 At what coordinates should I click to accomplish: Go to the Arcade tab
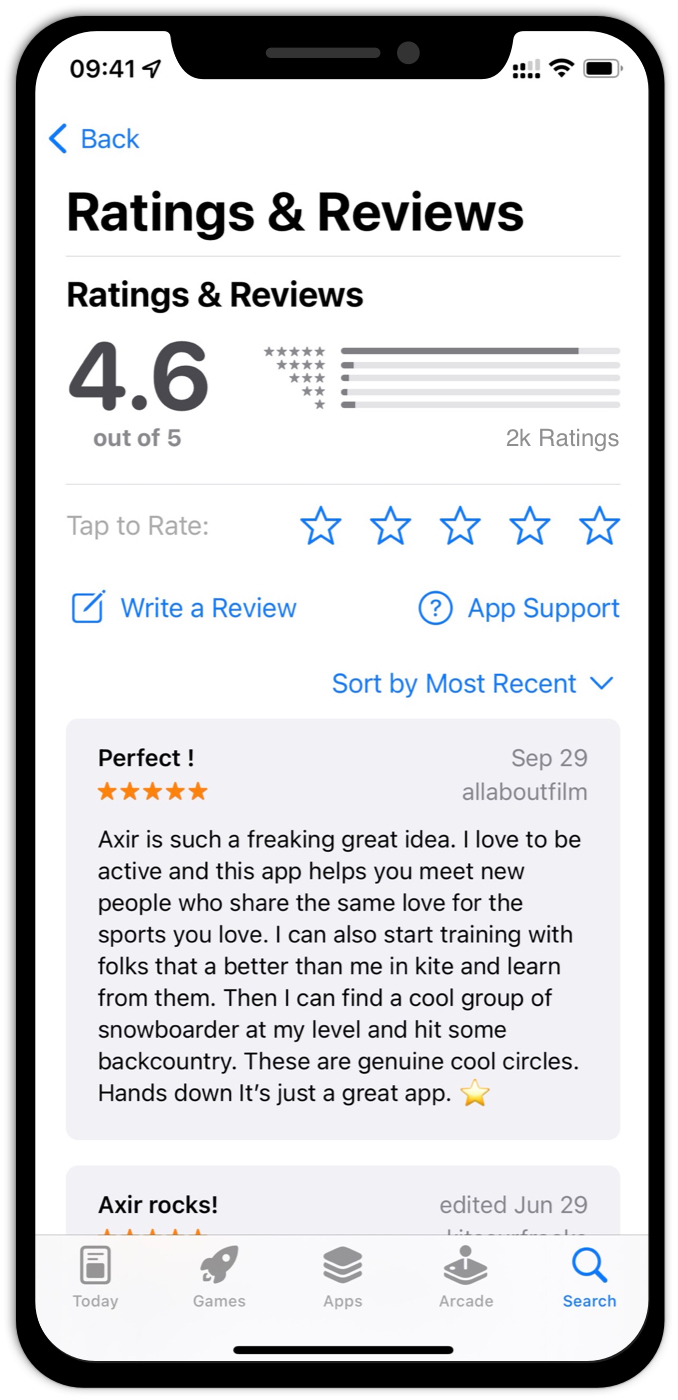(466, 1278)
